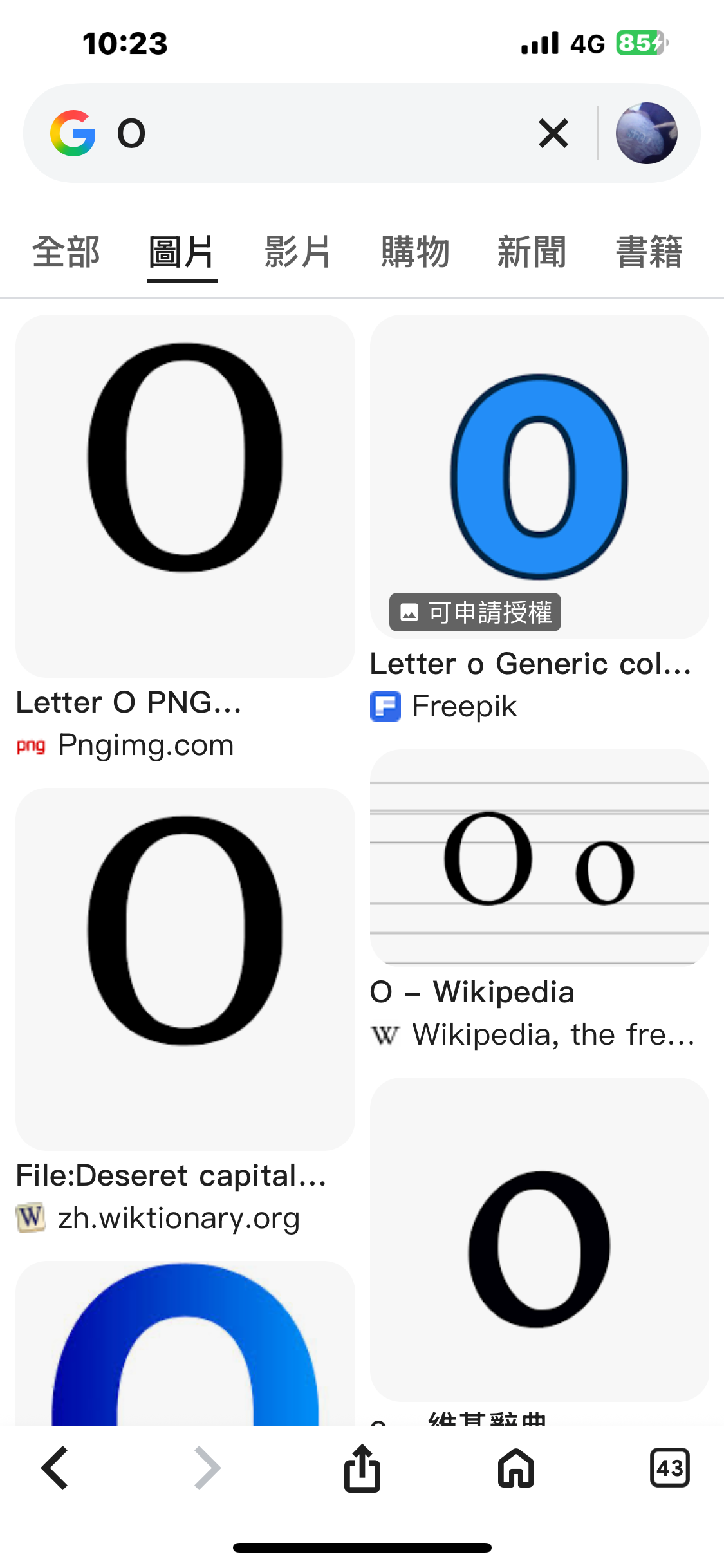The image size is (724, 1568).
Task: Switch to the 影片 tab
Action: (x=298, y=252)
